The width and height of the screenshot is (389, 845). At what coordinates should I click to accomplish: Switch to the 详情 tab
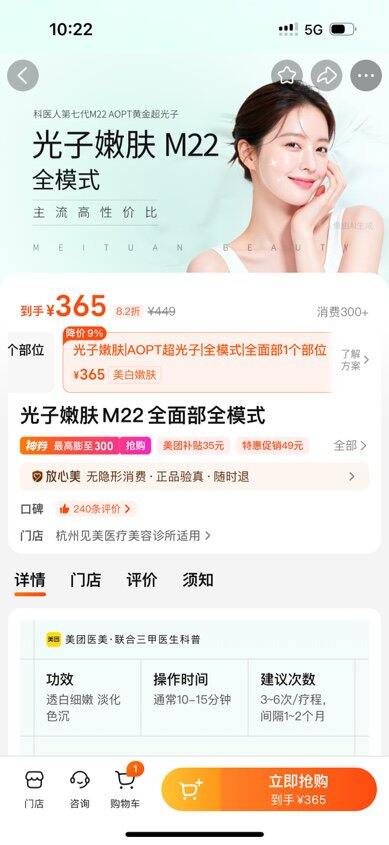pos(30,580)
